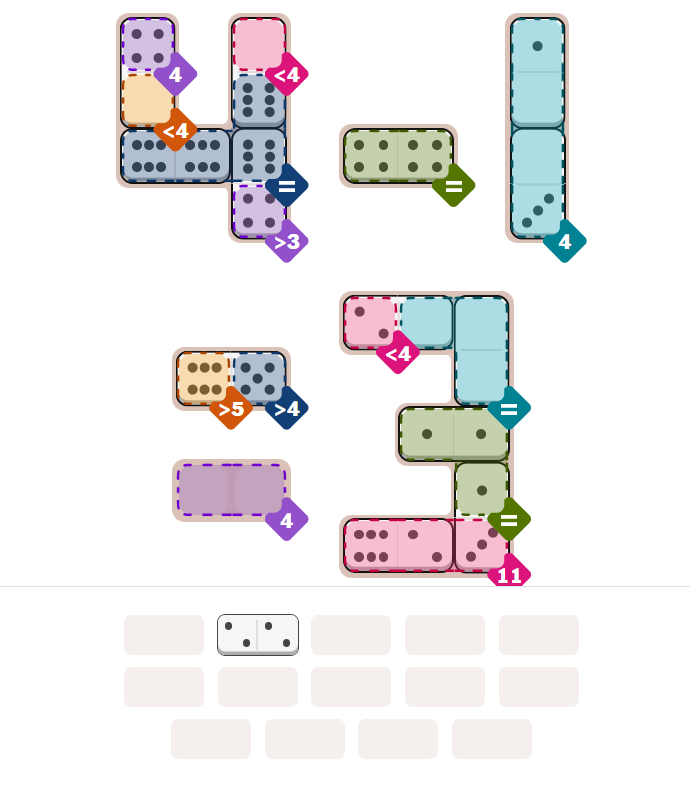This screenshot has height=798, width=690.
Task: Tap the unplaced domino in the tray
Action: (258, 635)
